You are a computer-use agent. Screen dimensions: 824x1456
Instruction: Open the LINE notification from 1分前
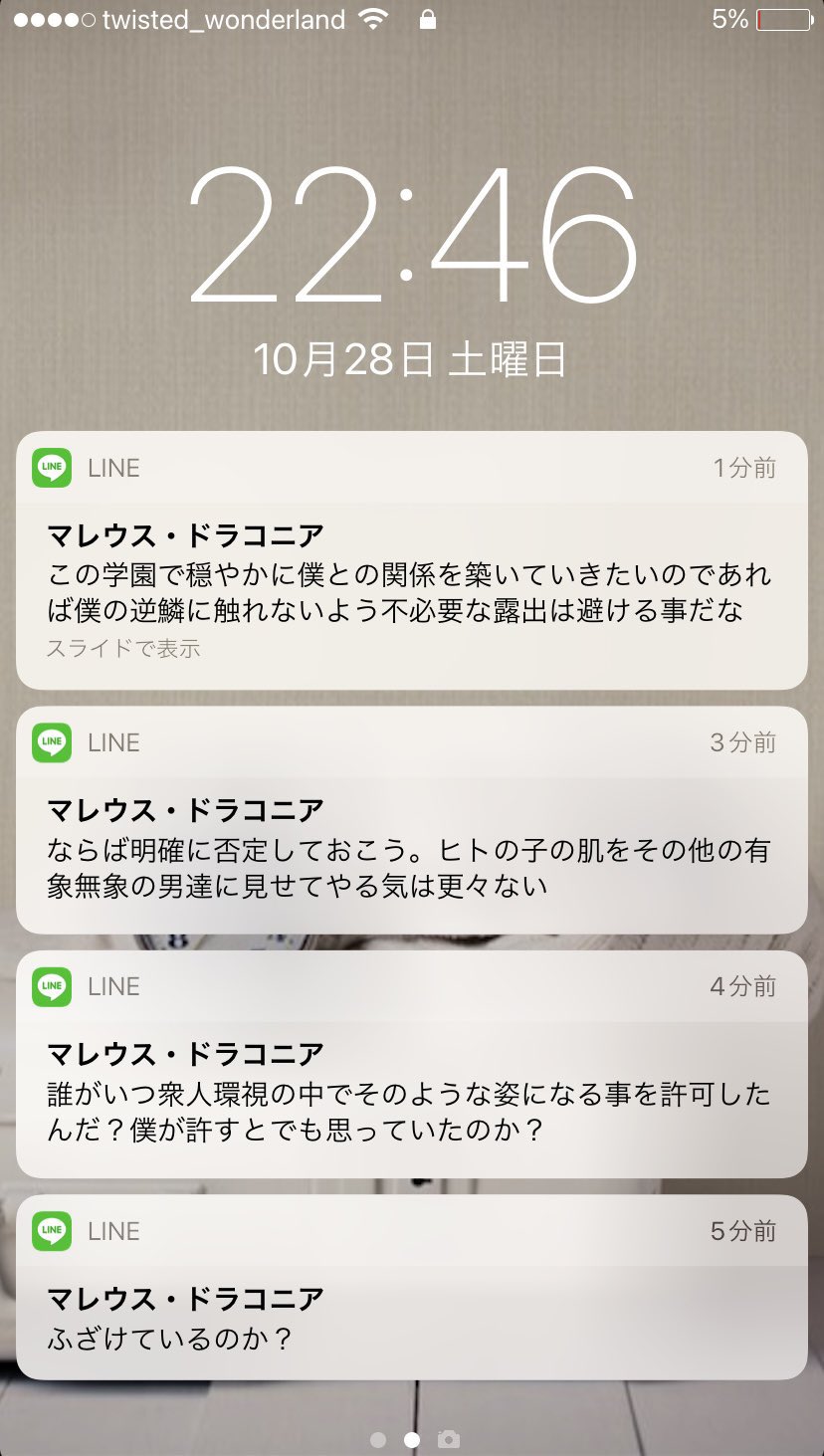[411, 577]
